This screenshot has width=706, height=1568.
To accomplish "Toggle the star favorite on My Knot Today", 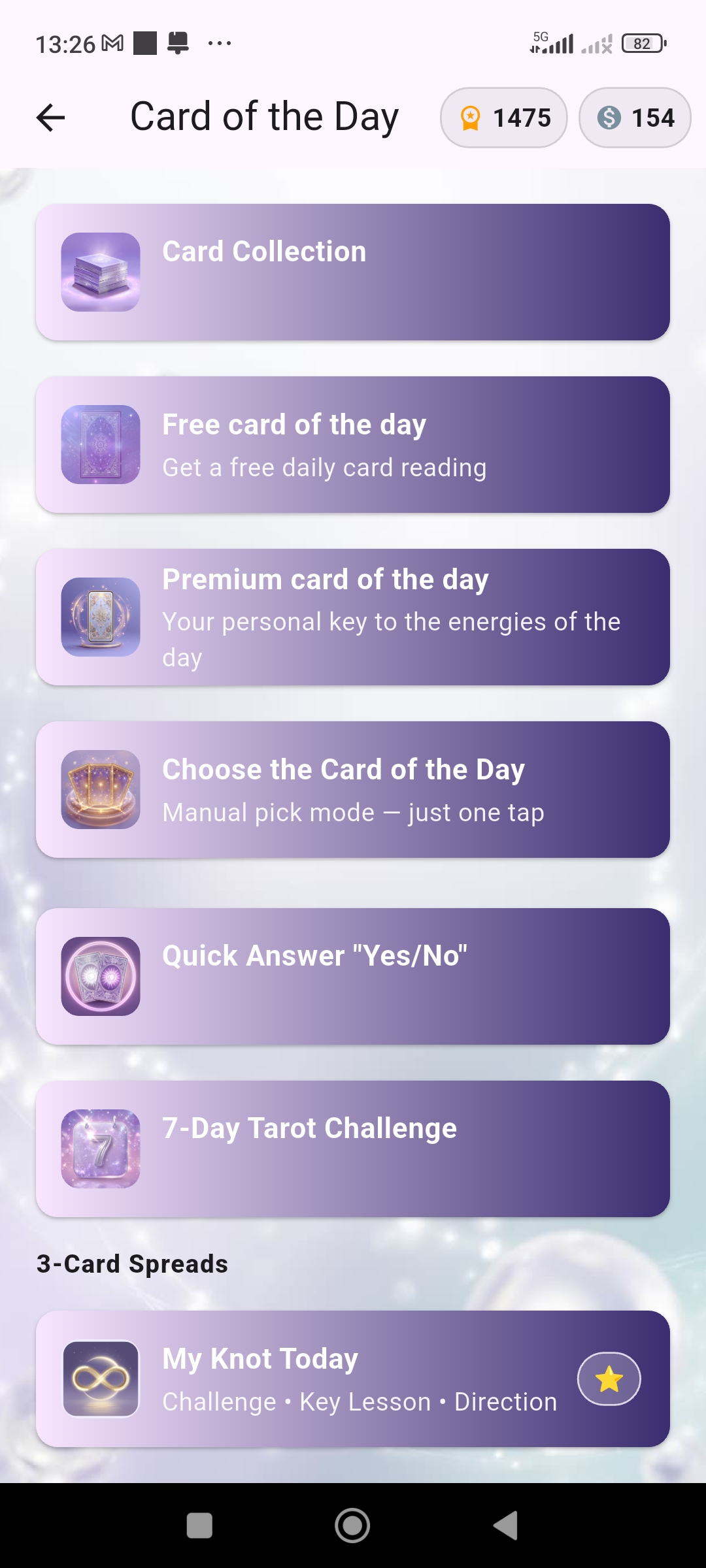I will pyautogui.click(x=609, y=1378).
